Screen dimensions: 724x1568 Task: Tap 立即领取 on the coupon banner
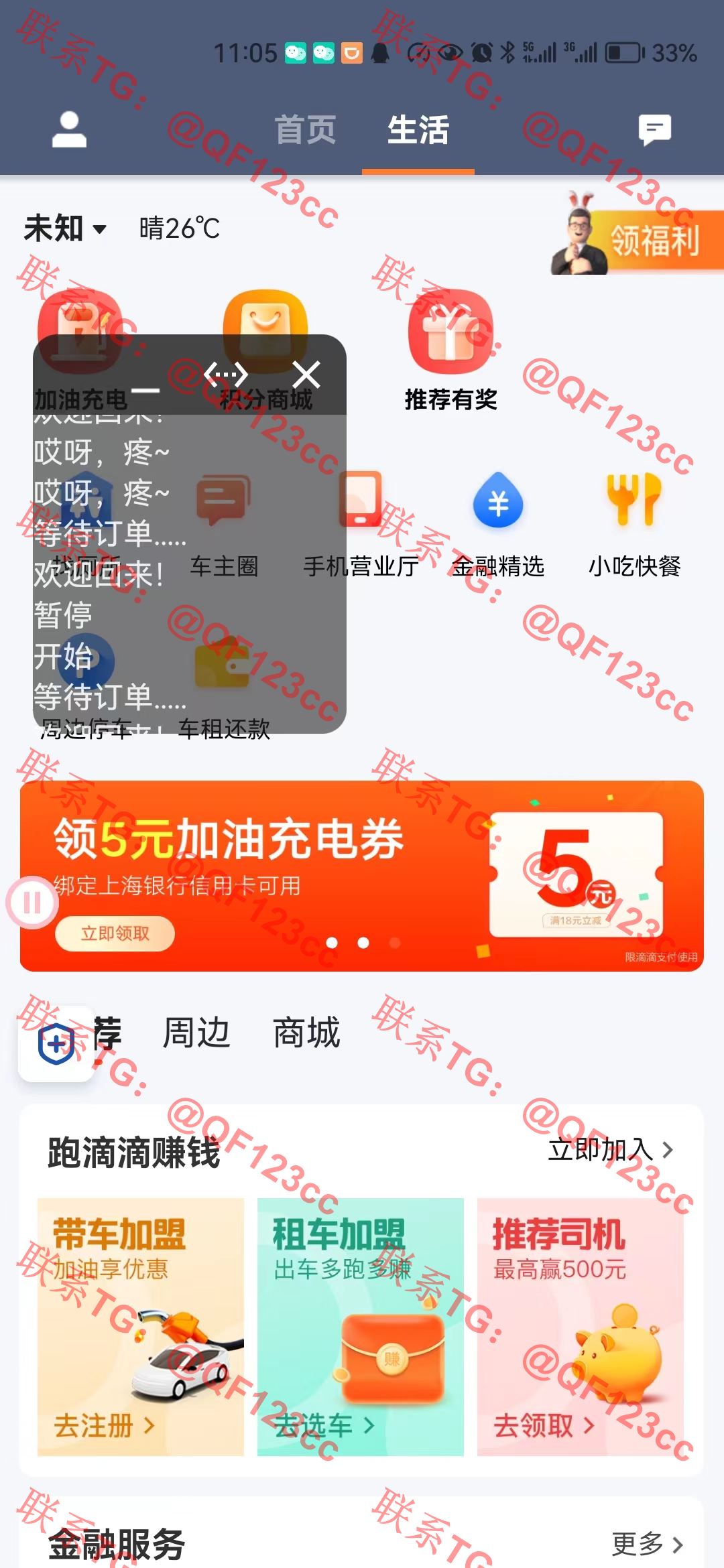[115, 933]
